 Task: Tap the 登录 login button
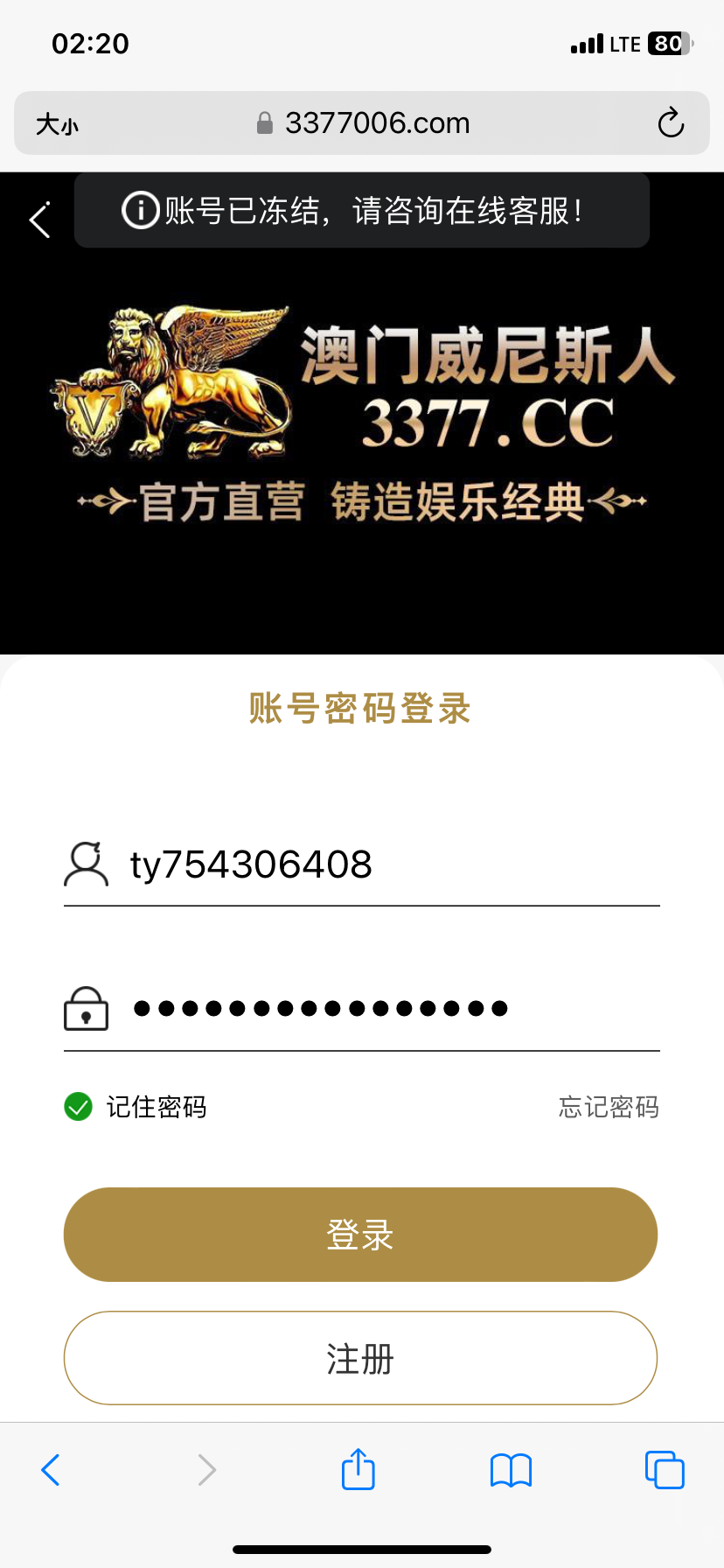(360, 1235)
